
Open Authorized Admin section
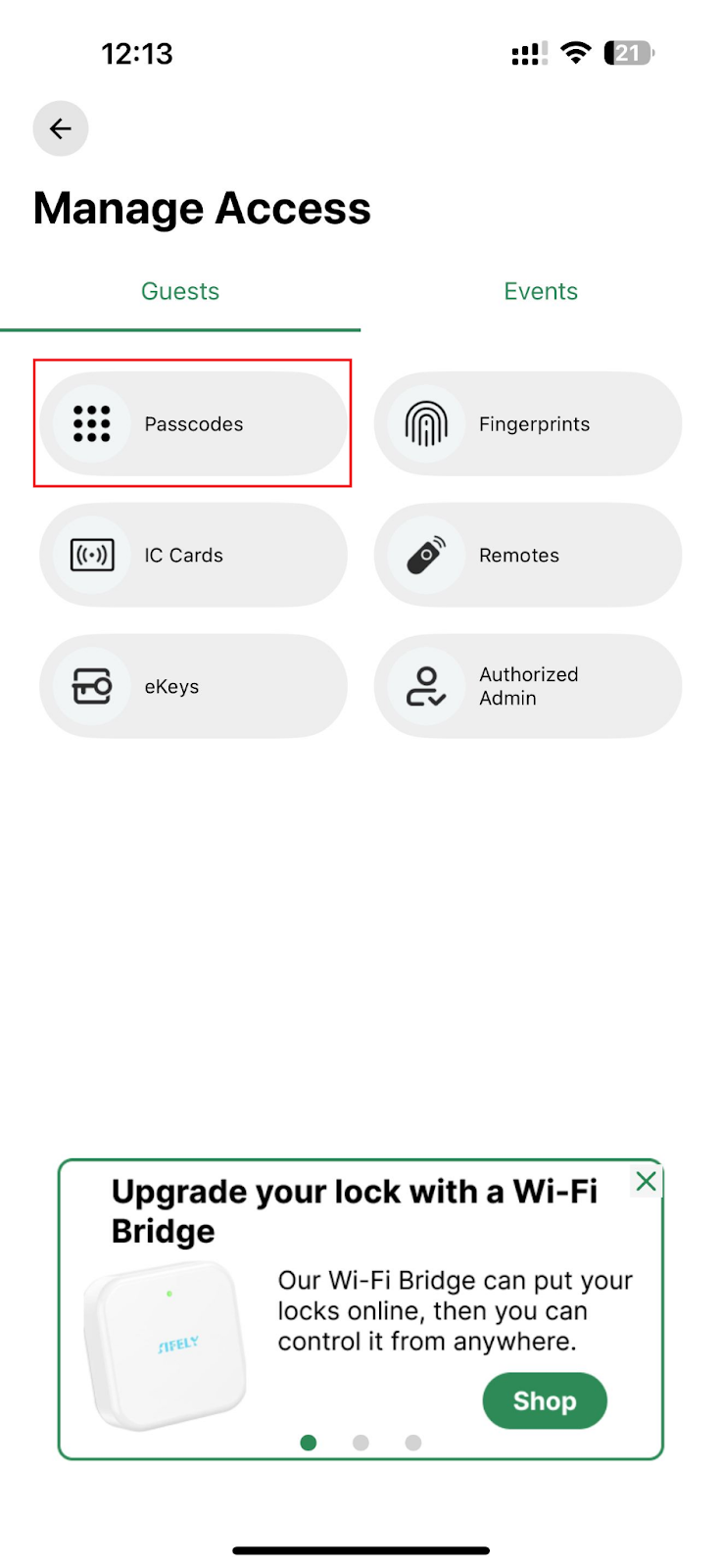click(x=528, y=686)
